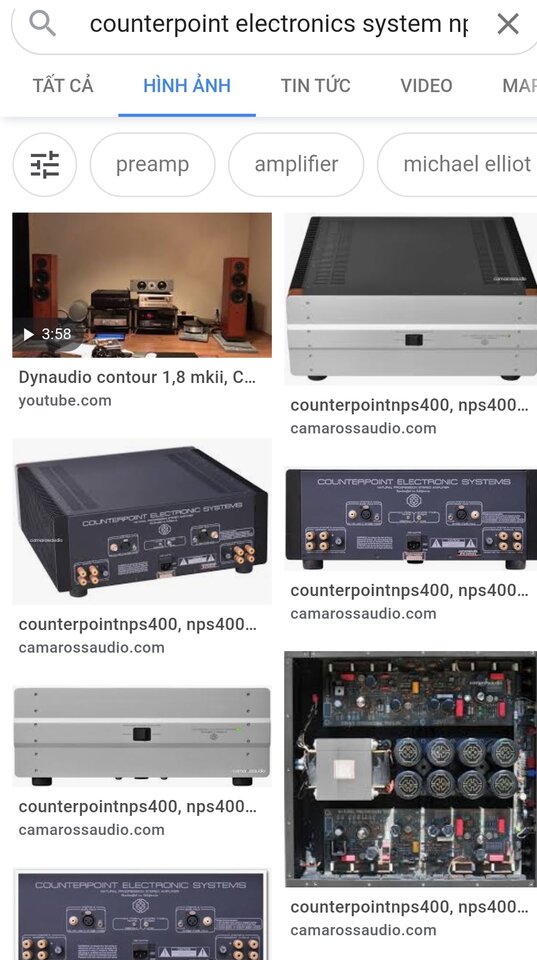This screenshot has height=960, width=537.
Task: Select the preamp suggestion chip
Action: pyautogui.click(x=152, y=164)
